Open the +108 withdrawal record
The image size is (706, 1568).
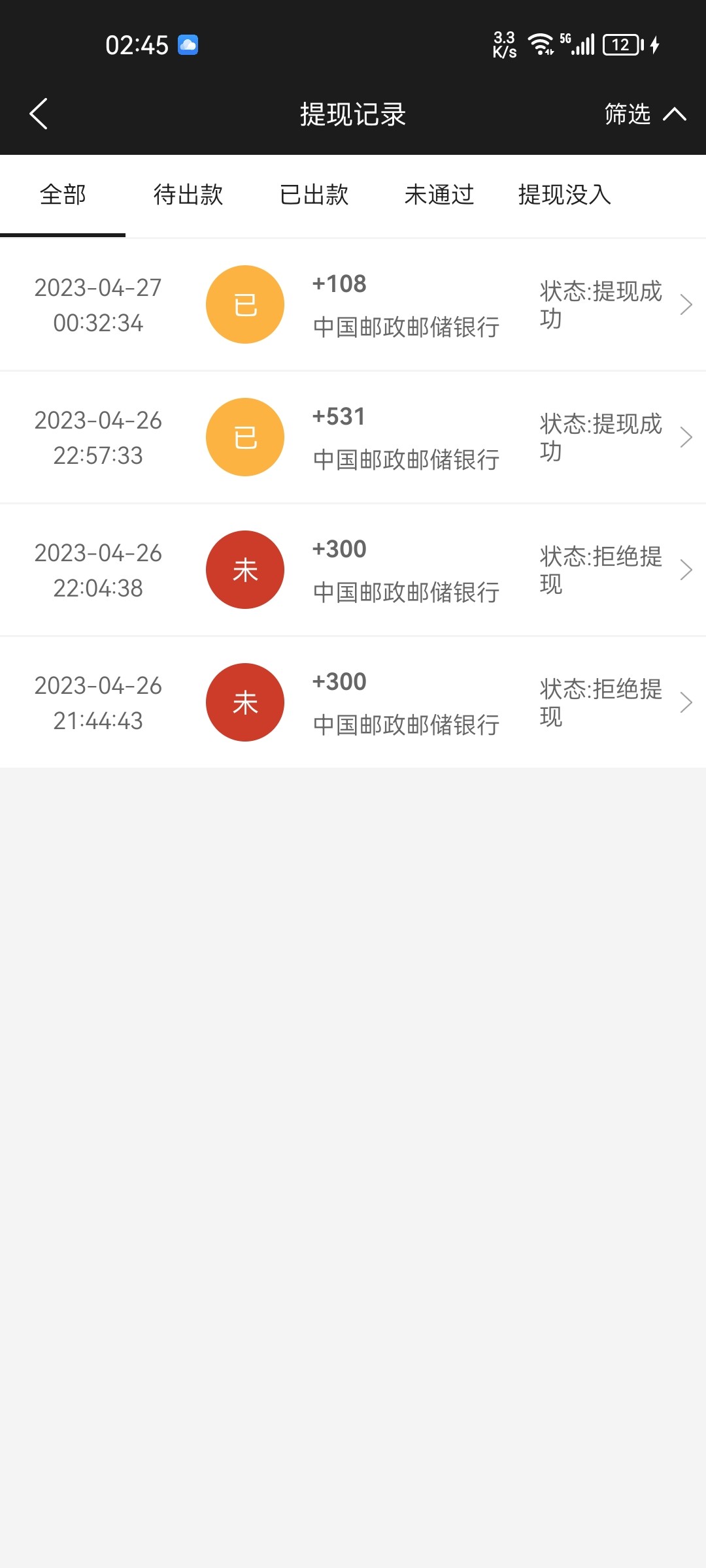tap(353, 305)
